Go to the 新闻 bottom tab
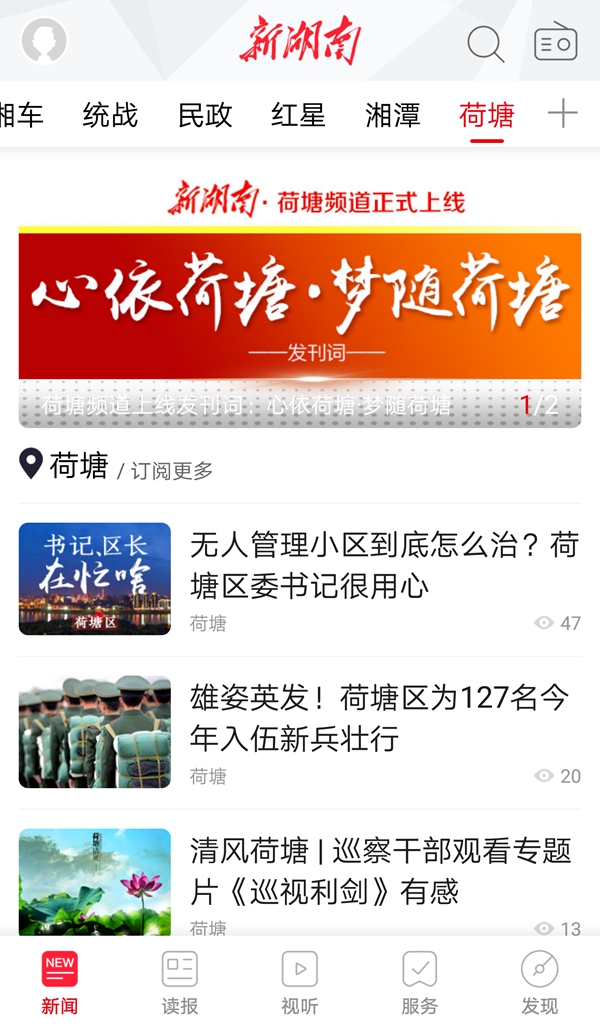 pos(60,983)
